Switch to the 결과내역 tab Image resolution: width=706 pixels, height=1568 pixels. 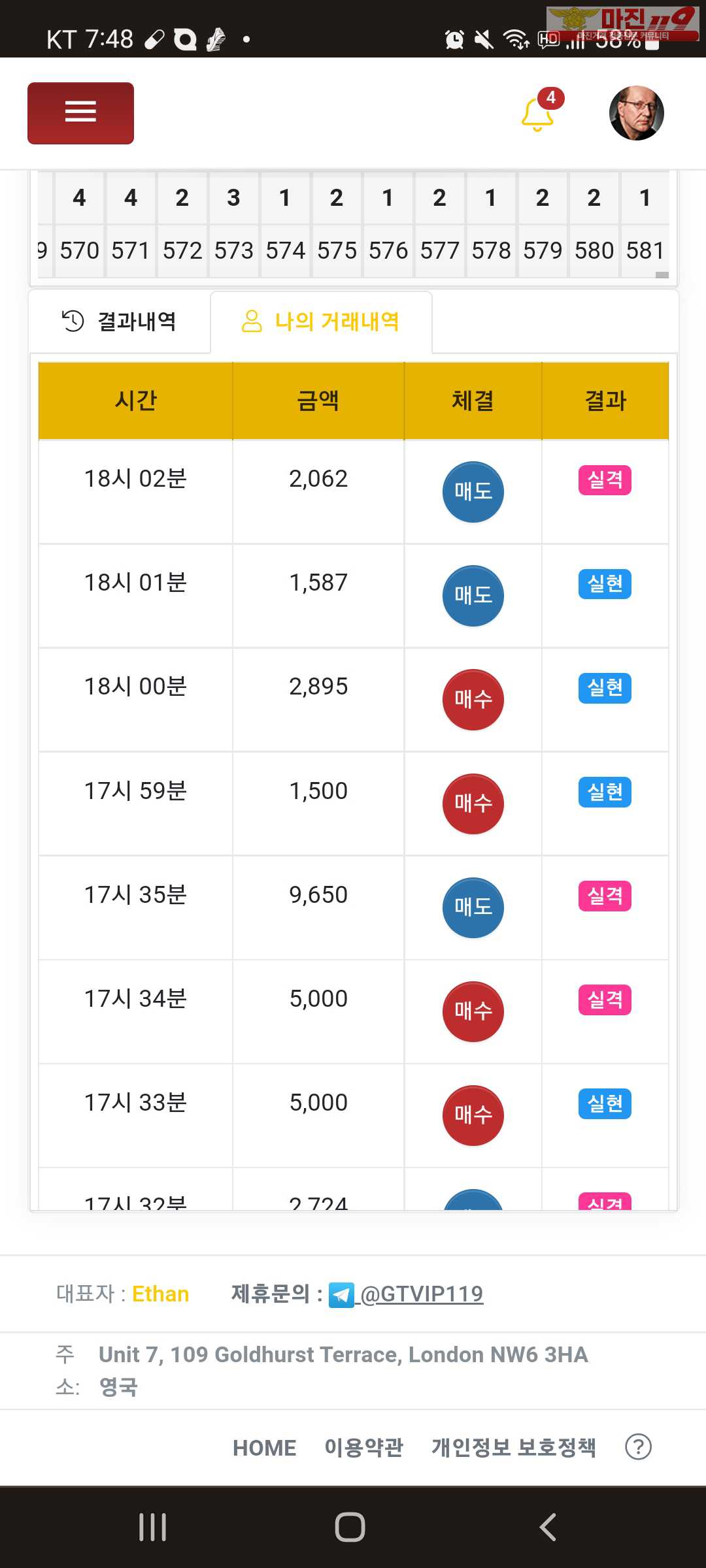pyautogui.click(x=119, y=321)
